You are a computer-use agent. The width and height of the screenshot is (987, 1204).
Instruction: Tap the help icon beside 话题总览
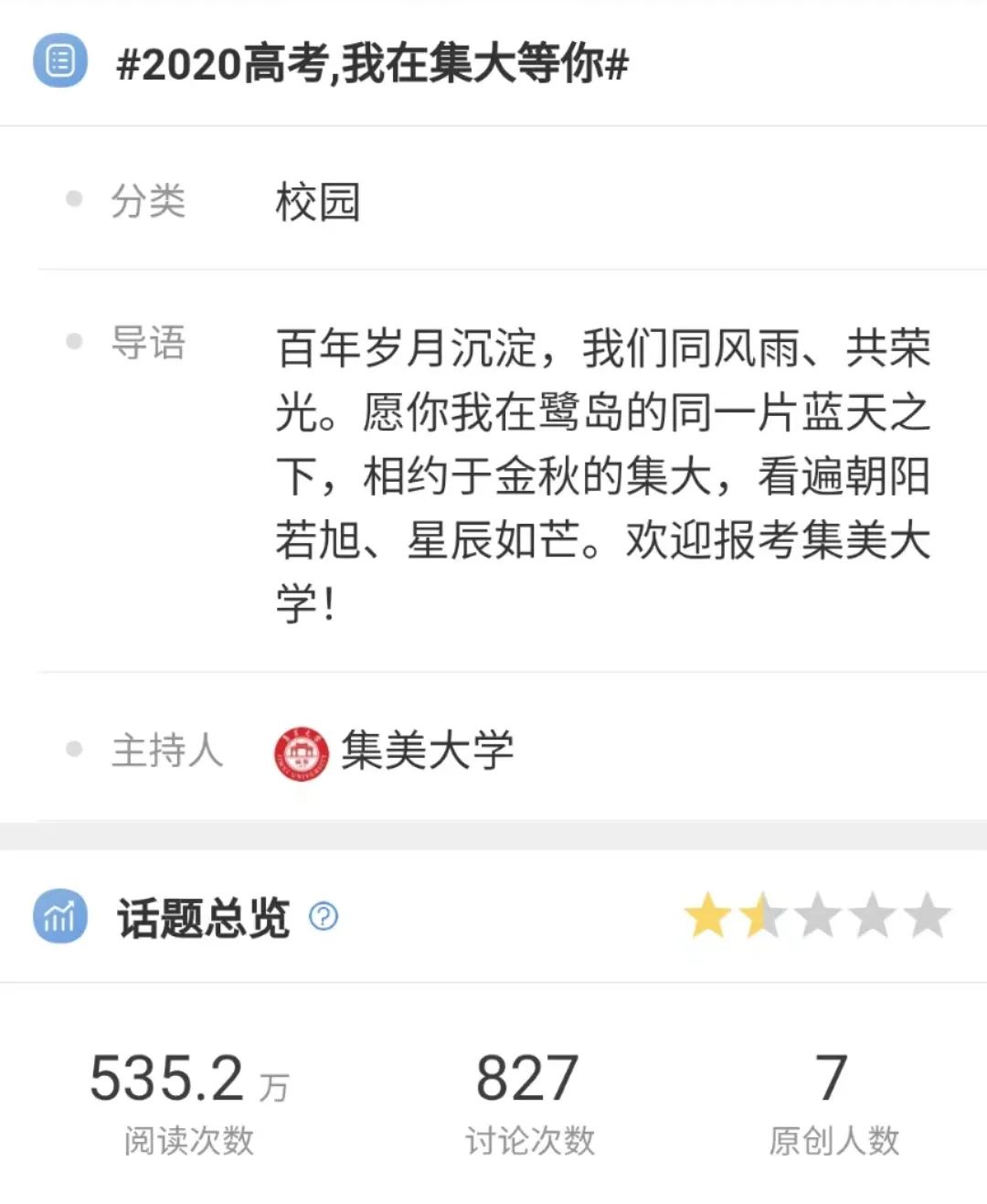click(x=324, y=916)
